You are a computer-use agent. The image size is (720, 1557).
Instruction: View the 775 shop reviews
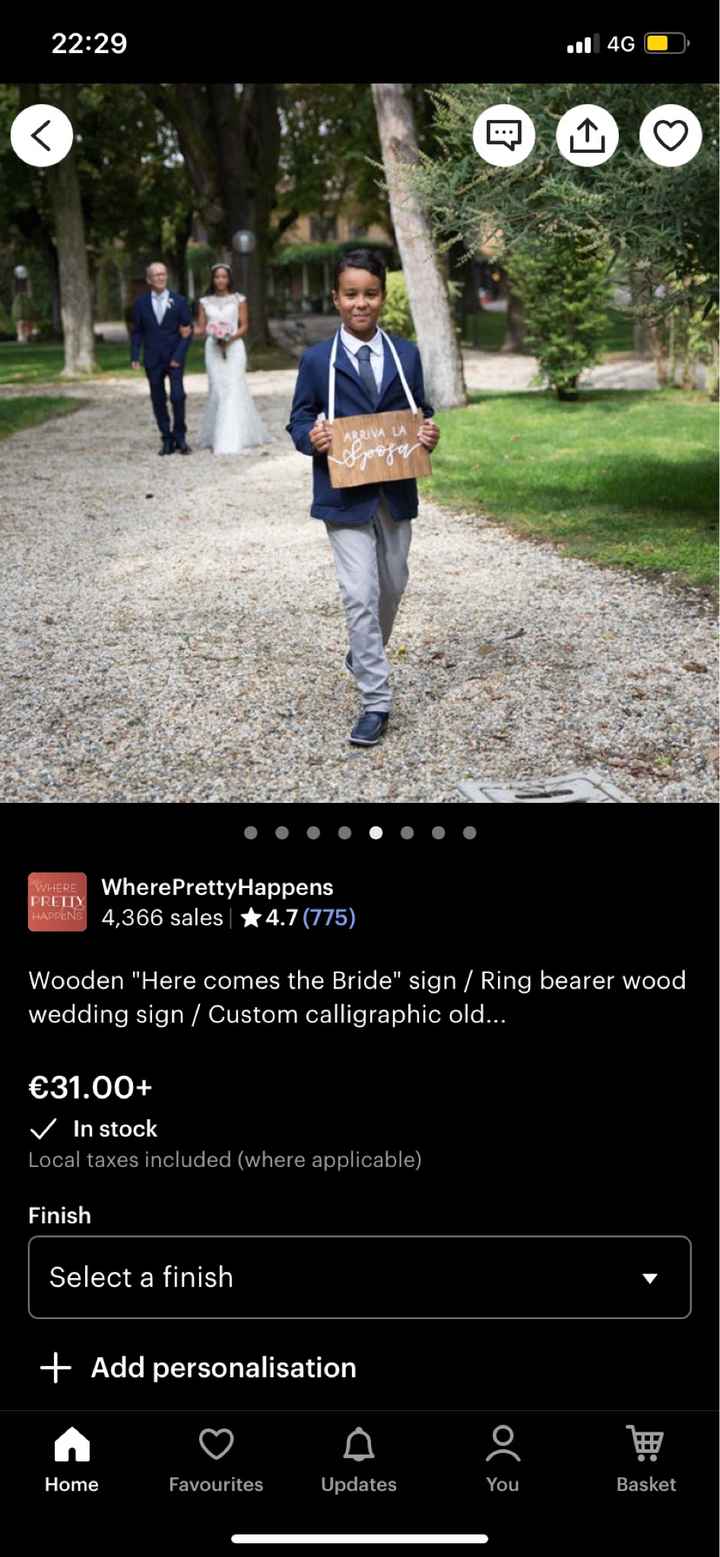(x=329, y=917)
